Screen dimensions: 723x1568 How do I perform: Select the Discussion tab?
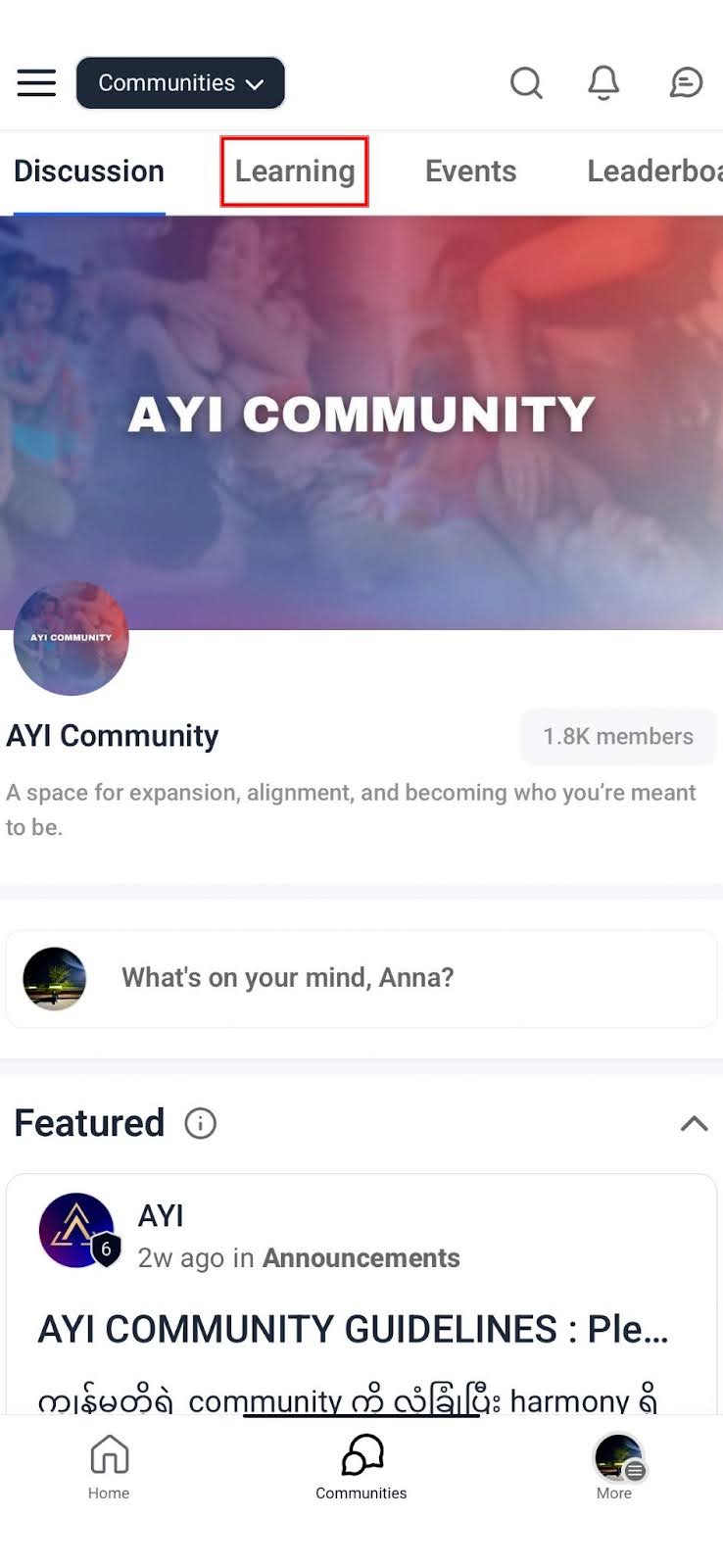pos(89,171)
